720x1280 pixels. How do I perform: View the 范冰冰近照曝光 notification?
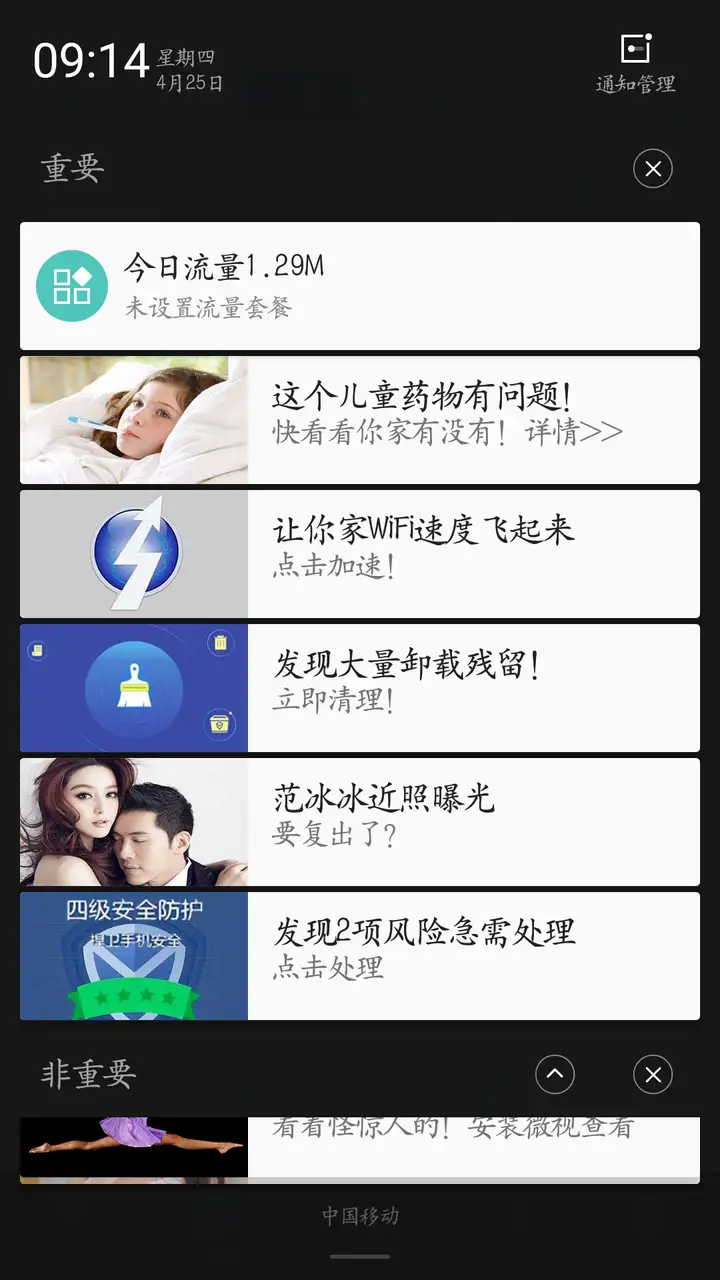point(360,821)
